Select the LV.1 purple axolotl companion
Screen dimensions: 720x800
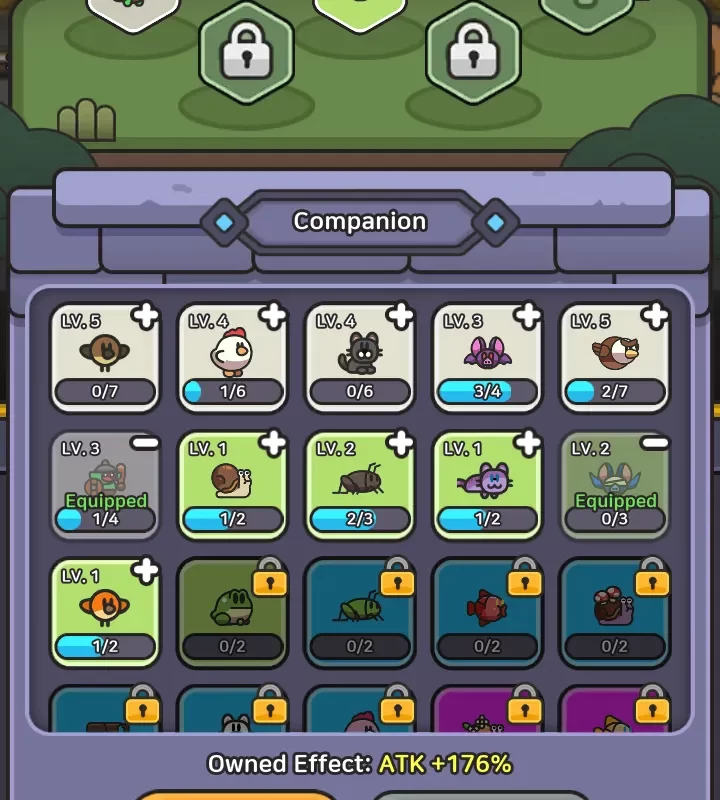[487, 484]
